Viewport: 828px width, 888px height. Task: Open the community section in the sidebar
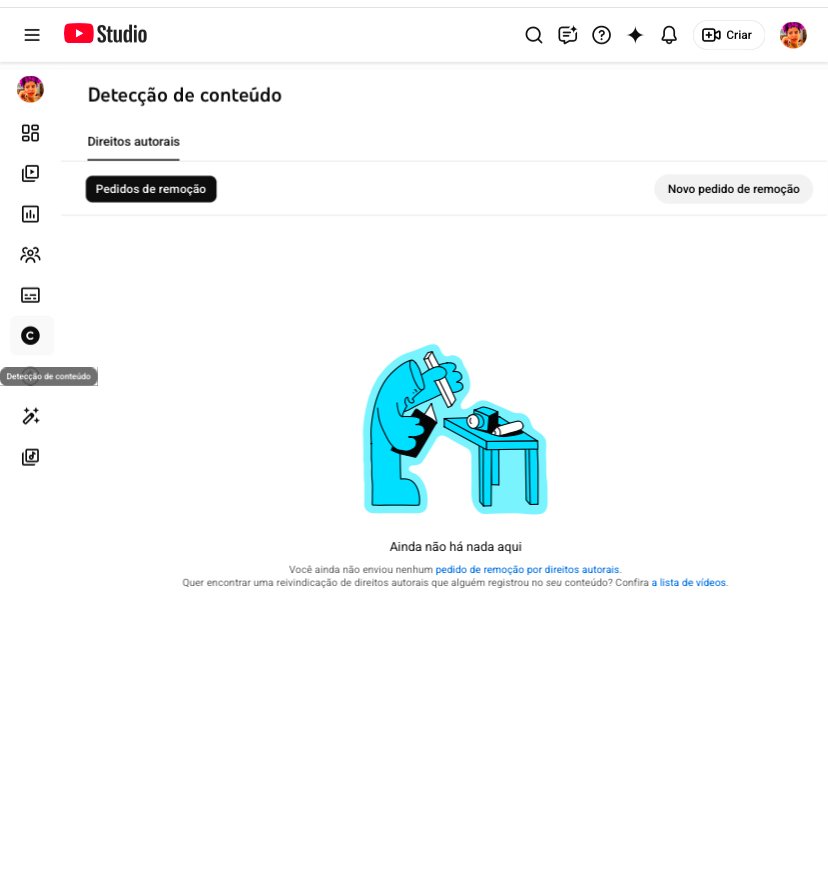tap(30, 255)
